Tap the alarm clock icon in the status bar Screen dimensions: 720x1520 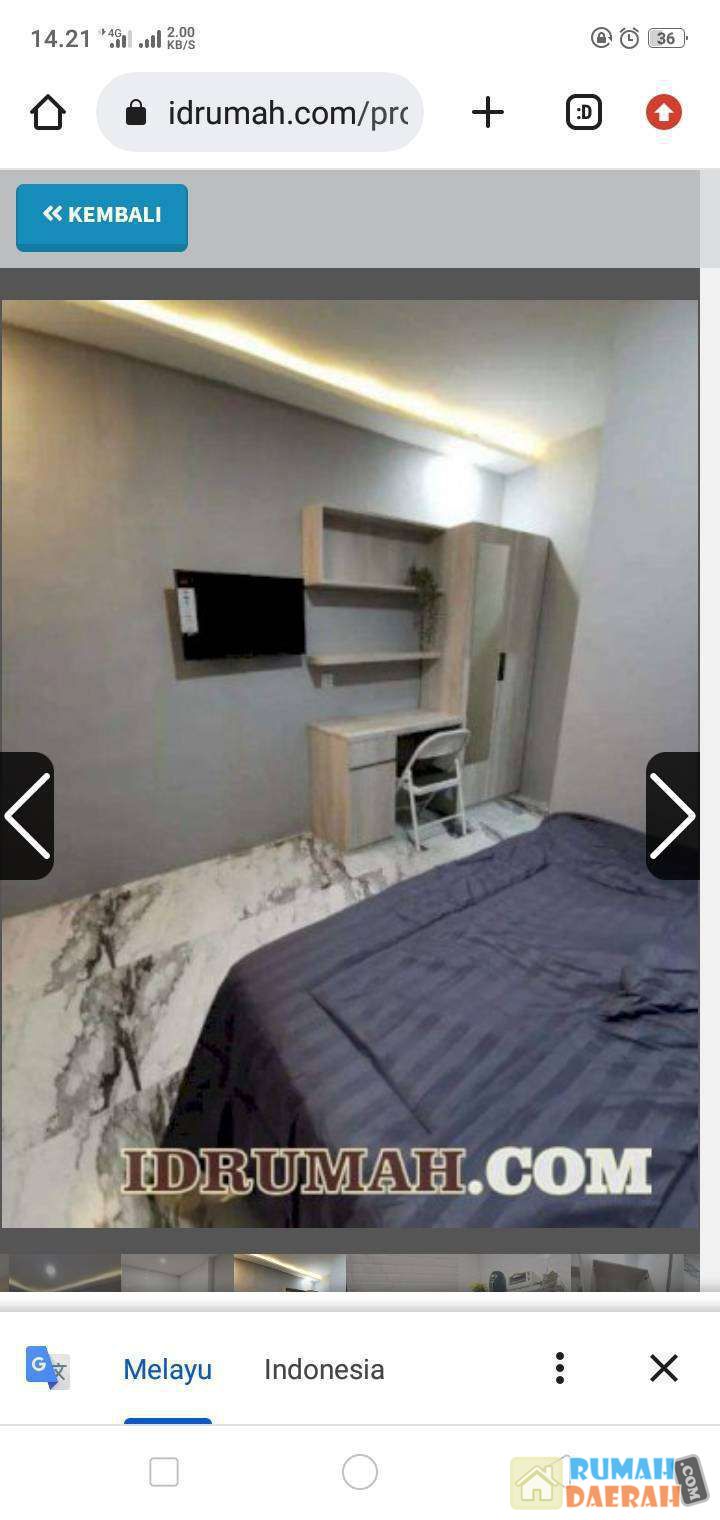pos(629,38)
